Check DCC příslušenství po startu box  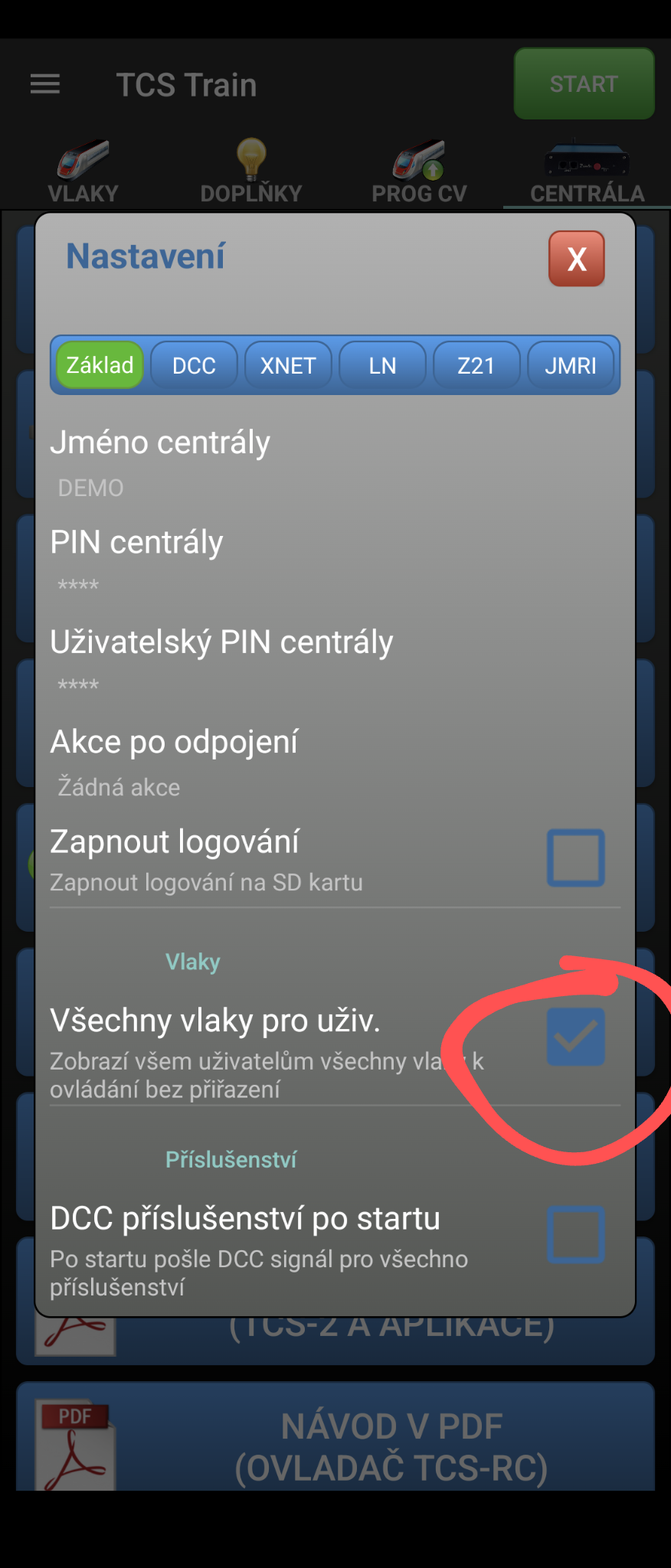[576, 1234]
